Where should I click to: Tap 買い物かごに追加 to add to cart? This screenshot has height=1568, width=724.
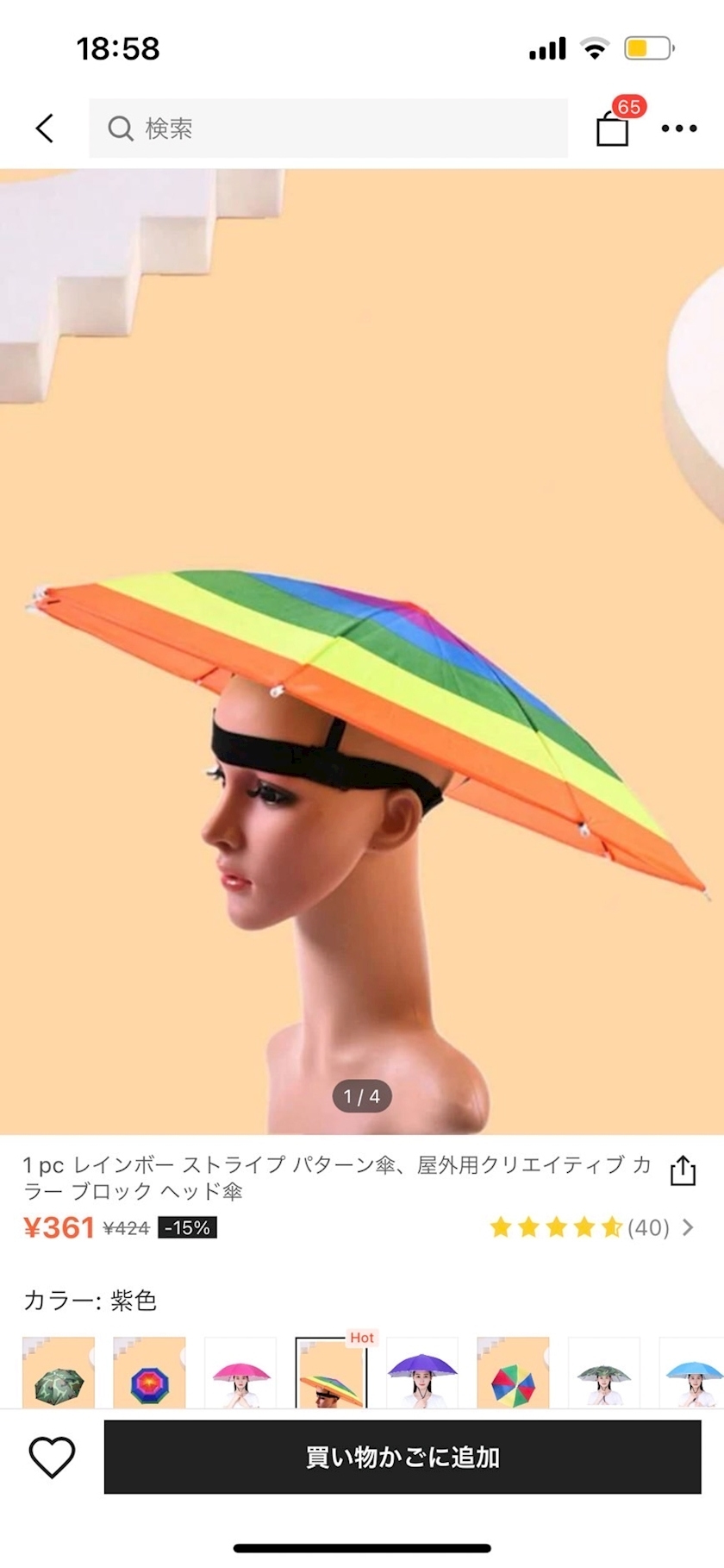[403, 1458]
